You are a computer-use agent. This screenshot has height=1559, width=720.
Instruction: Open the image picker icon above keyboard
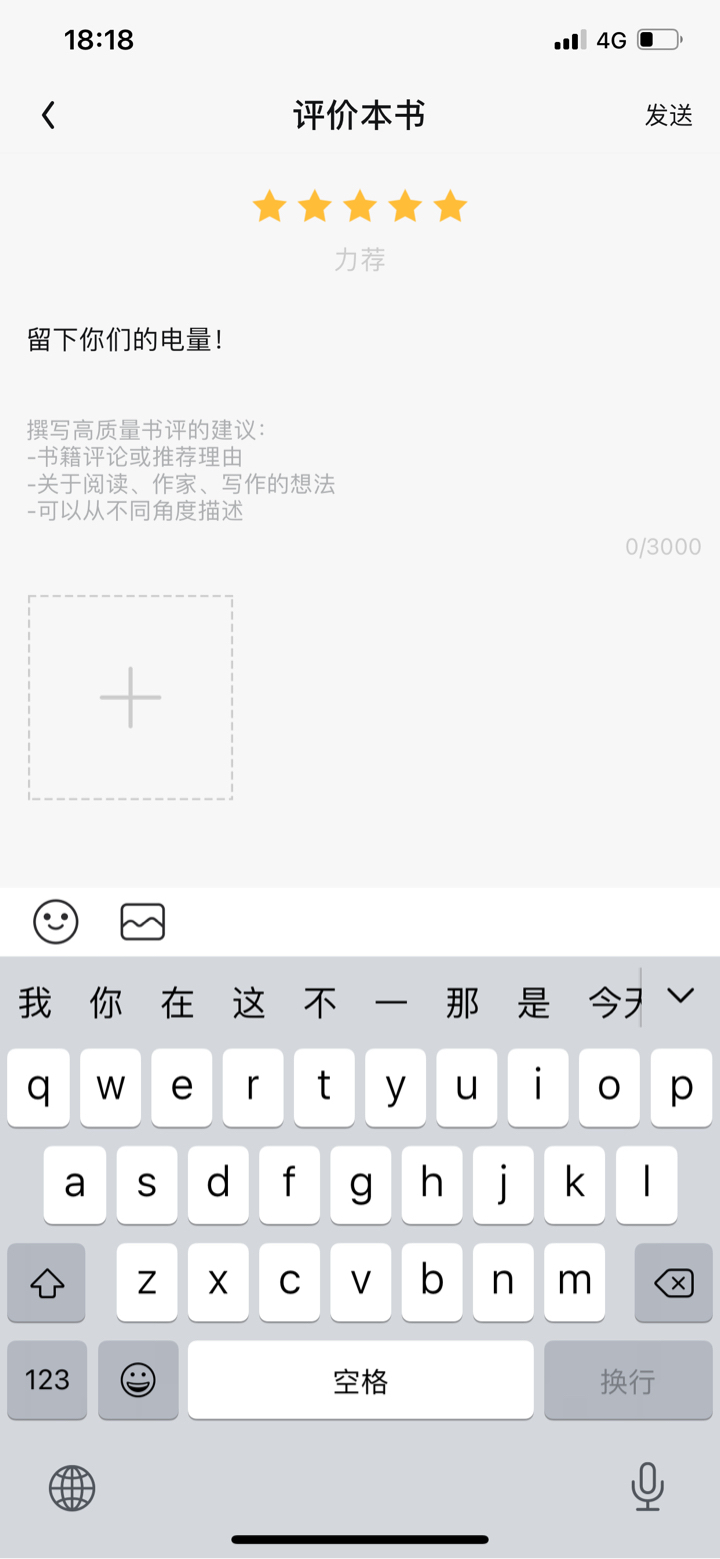[x=143, y=921]
